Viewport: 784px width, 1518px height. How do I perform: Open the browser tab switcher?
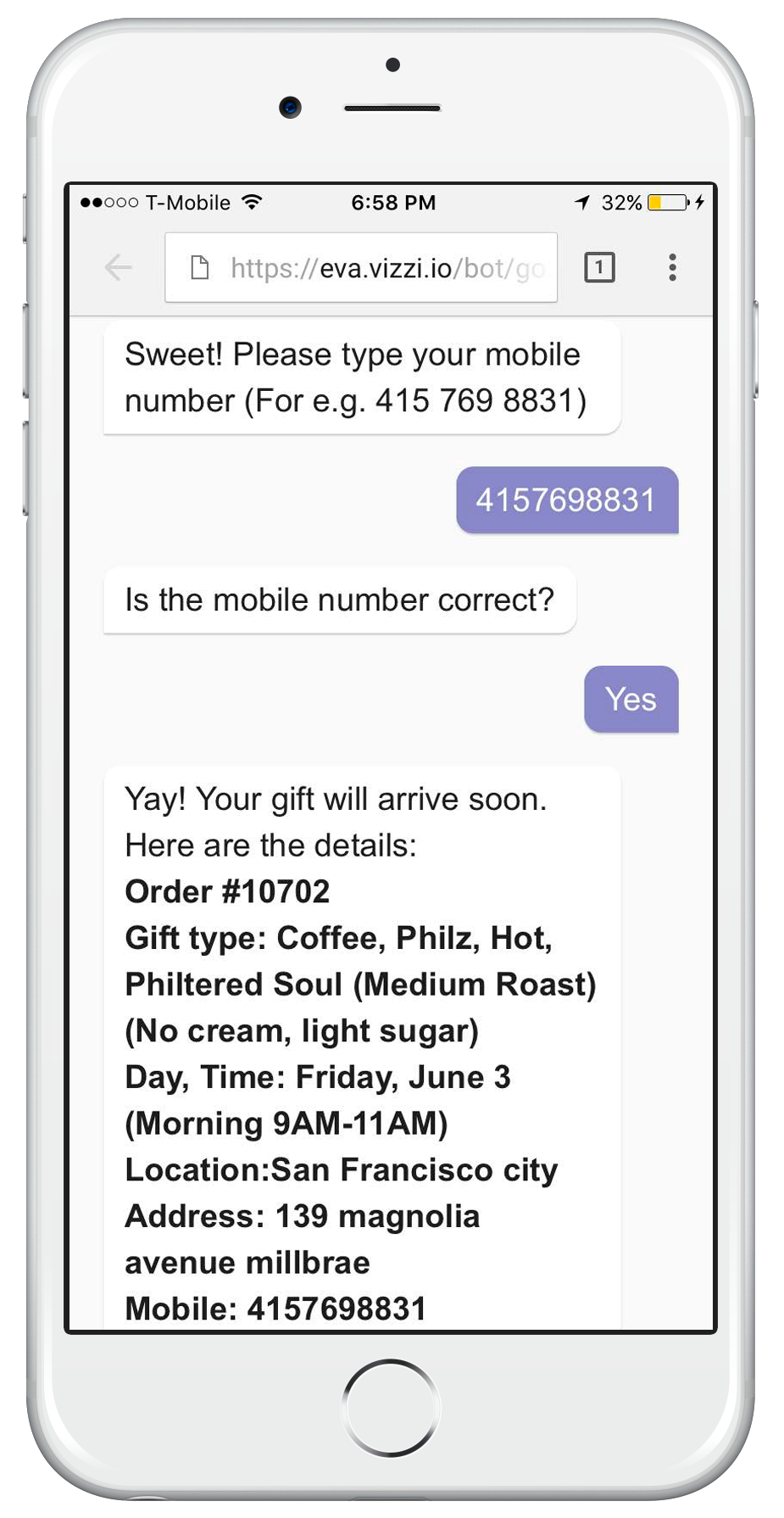click(x=599, y=268)
